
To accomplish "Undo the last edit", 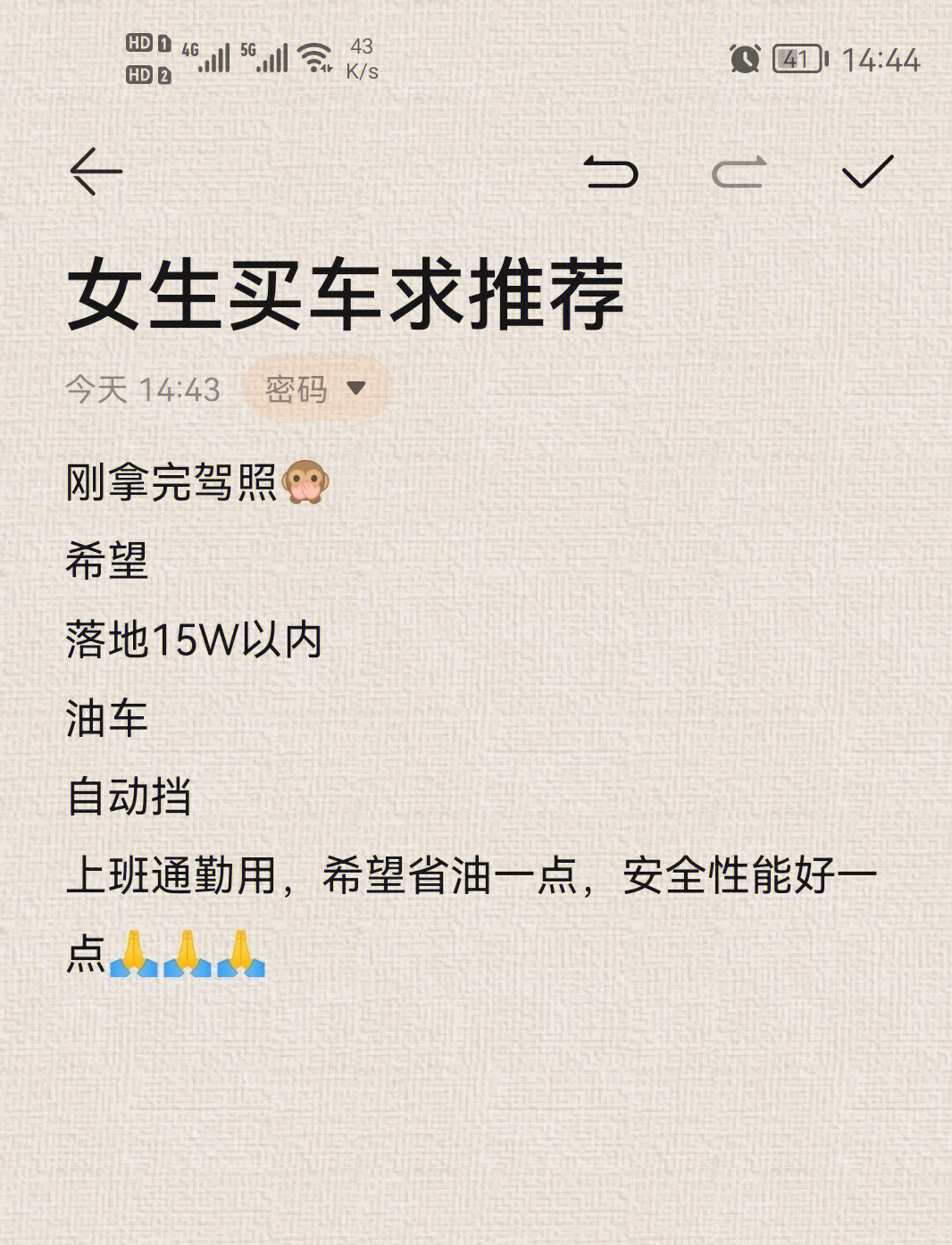I will (x=611, y=171).
